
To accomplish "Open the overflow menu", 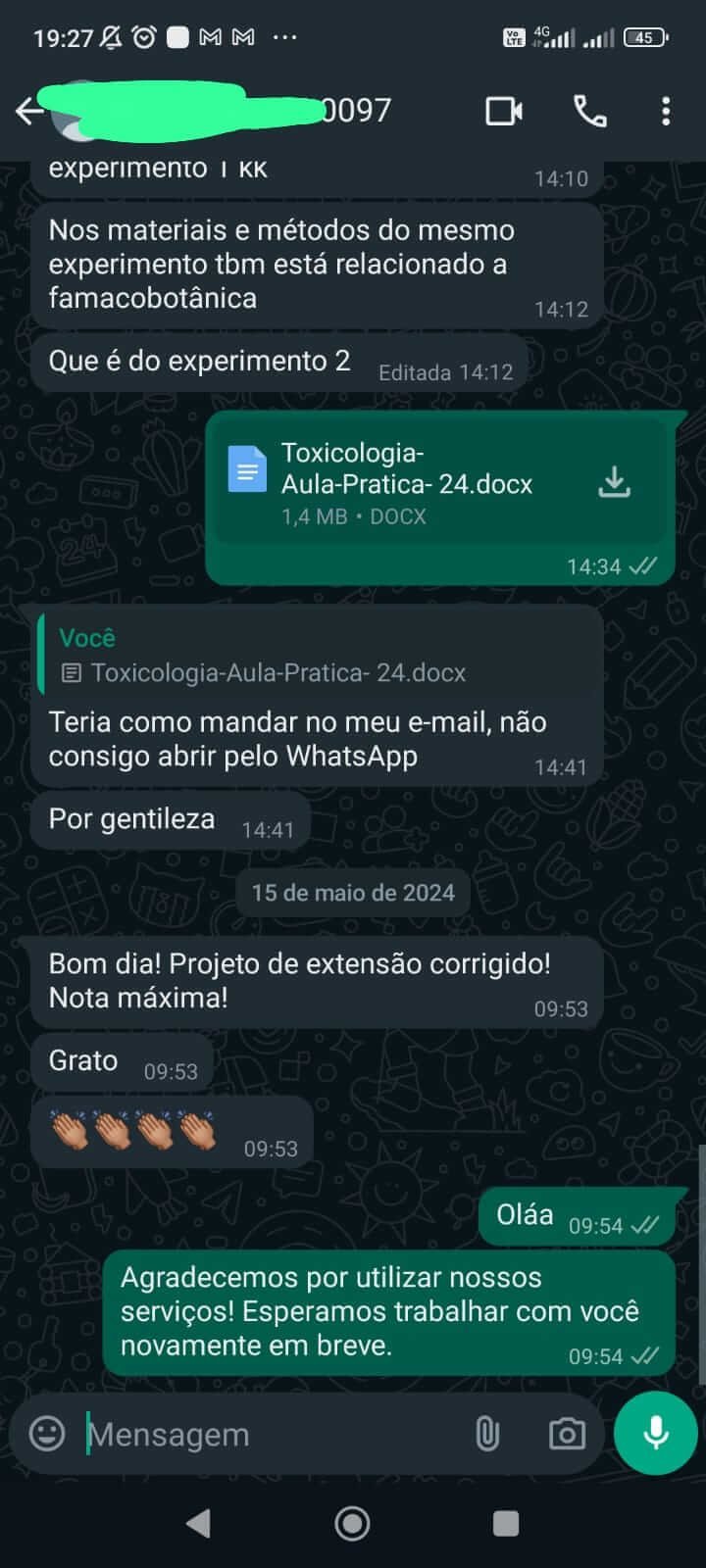I will (x=666, y=111).
